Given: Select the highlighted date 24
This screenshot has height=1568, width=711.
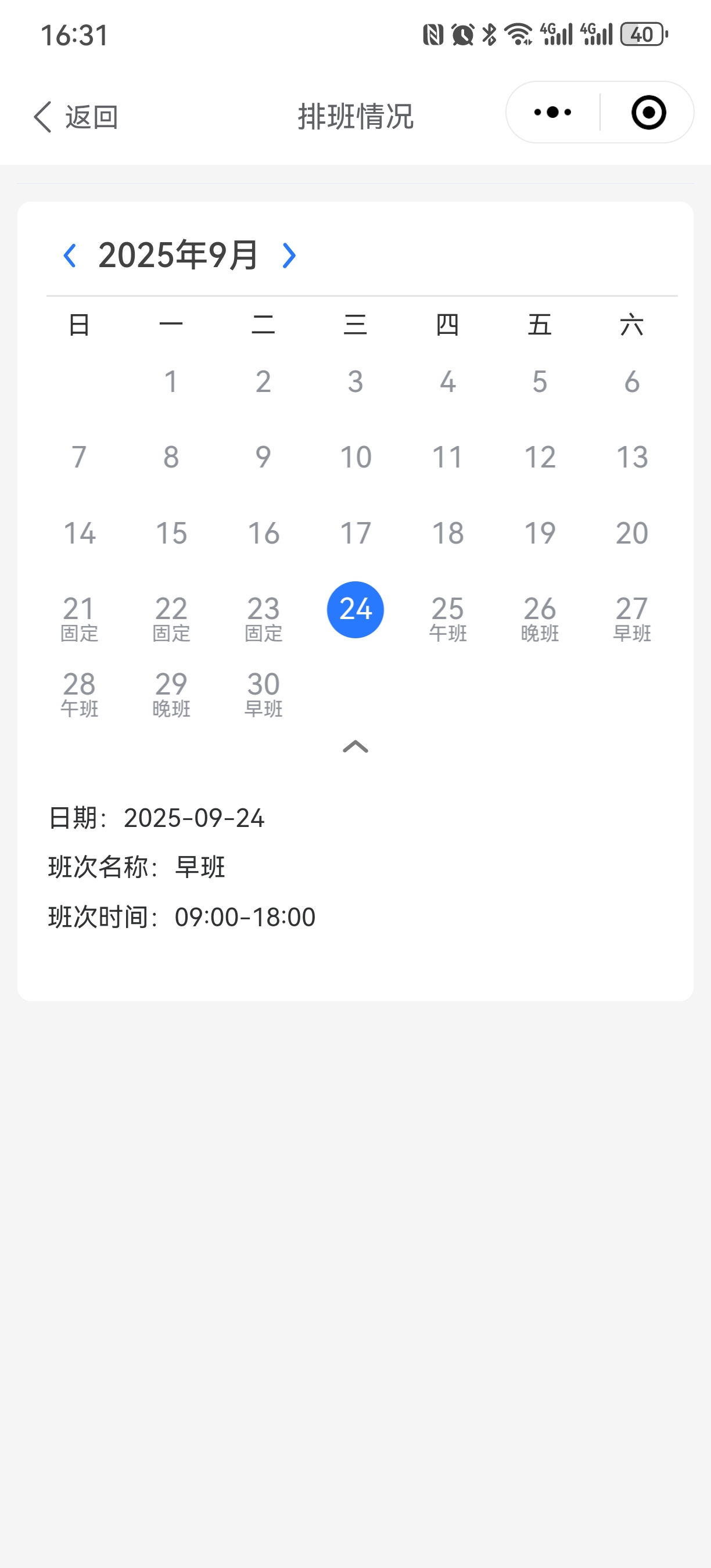Looking at the screenshot, I should pyautogui.click(x=355, y=609).
